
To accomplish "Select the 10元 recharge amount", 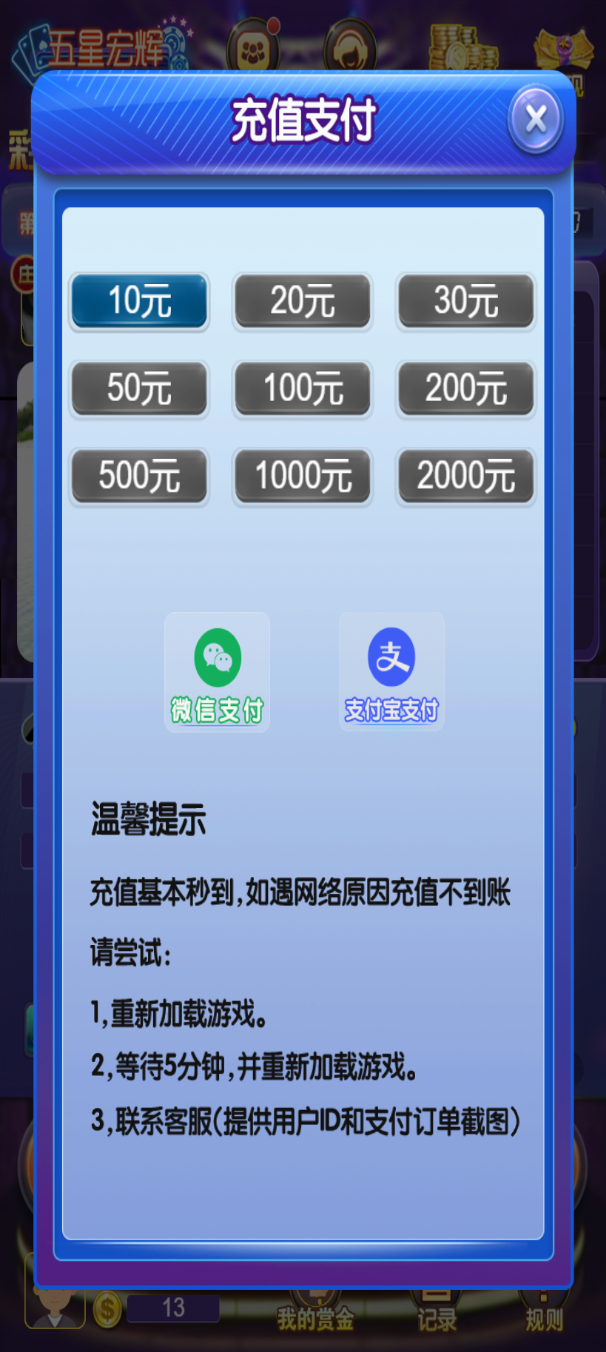I will [139, 301].
